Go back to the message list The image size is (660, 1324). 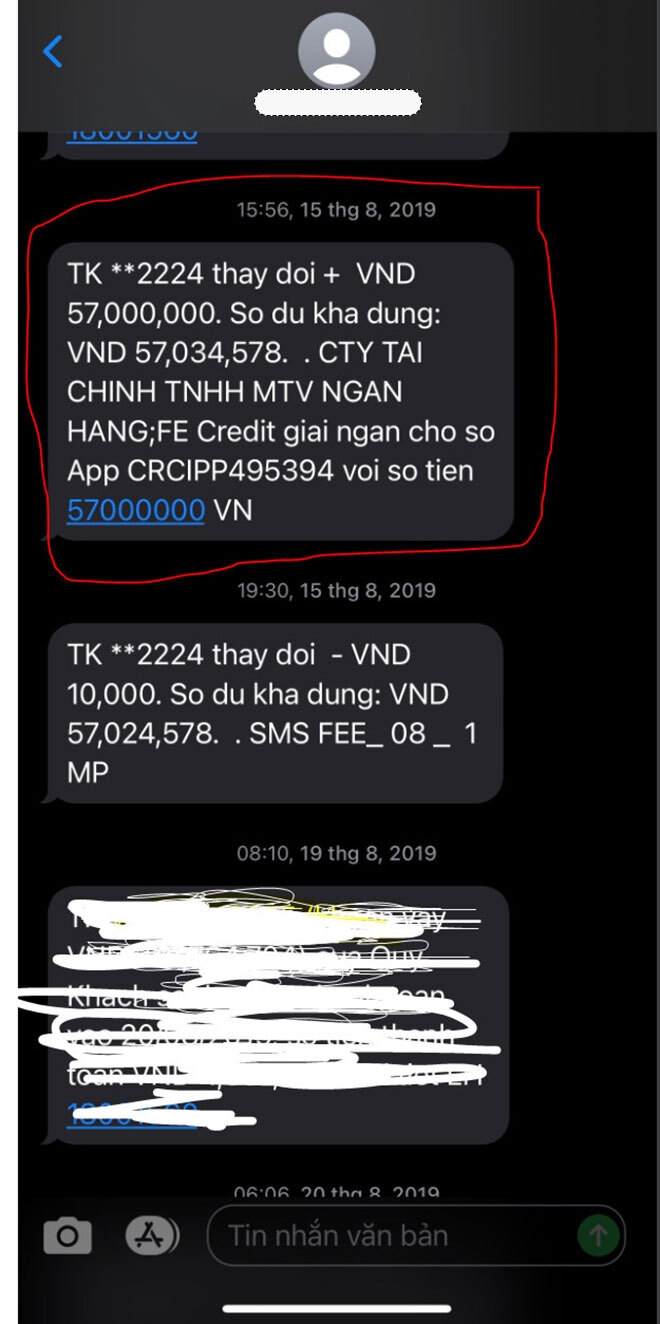[53, 51]
